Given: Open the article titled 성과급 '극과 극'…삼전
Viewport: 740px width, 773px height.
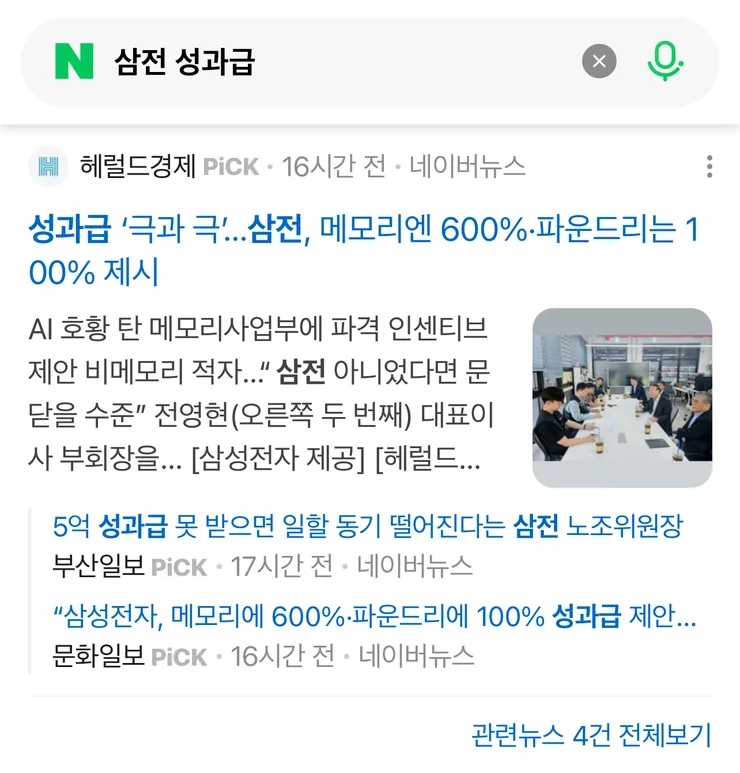Looking at the screenshot, I should point(364,250).
